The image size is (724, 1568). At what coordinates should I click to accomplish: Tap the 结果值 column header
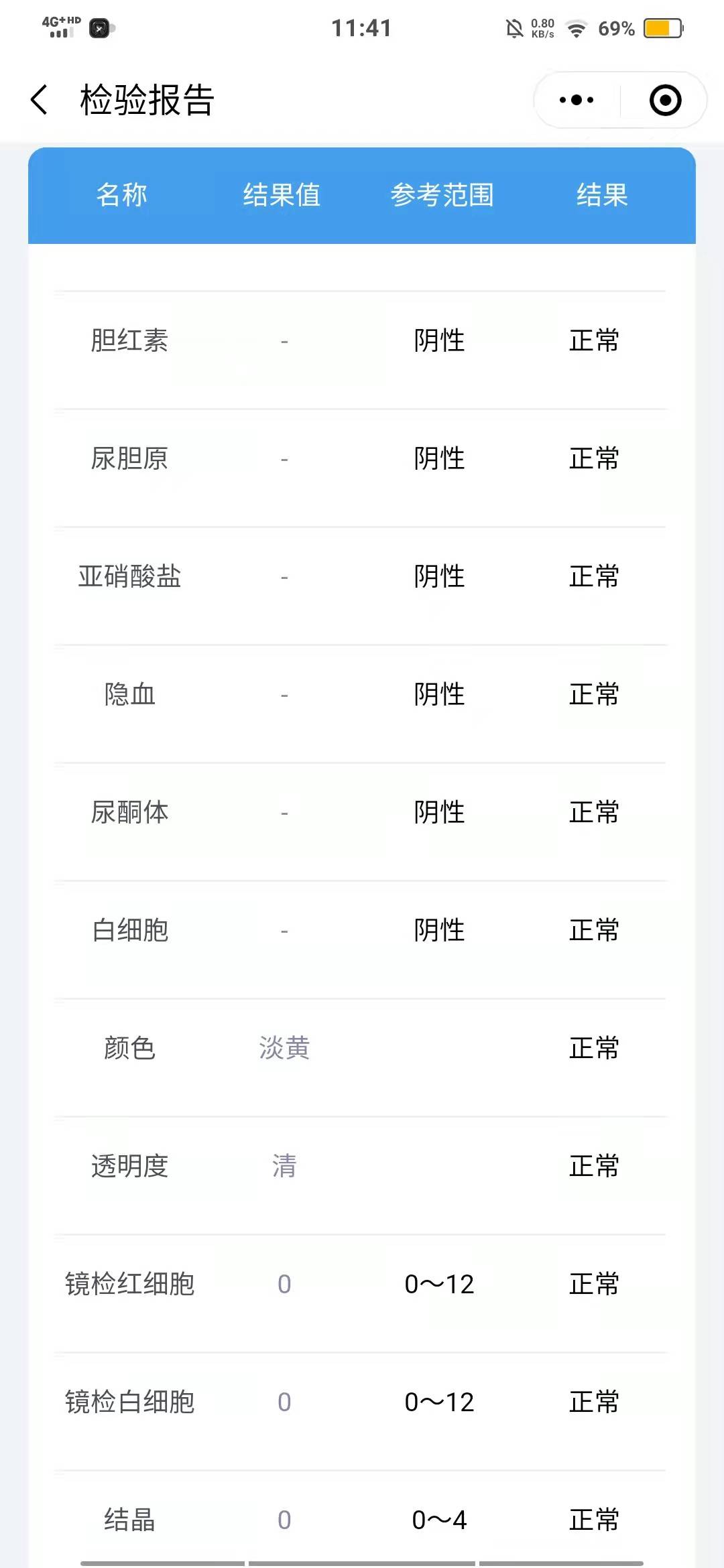(x=282, y=196)
